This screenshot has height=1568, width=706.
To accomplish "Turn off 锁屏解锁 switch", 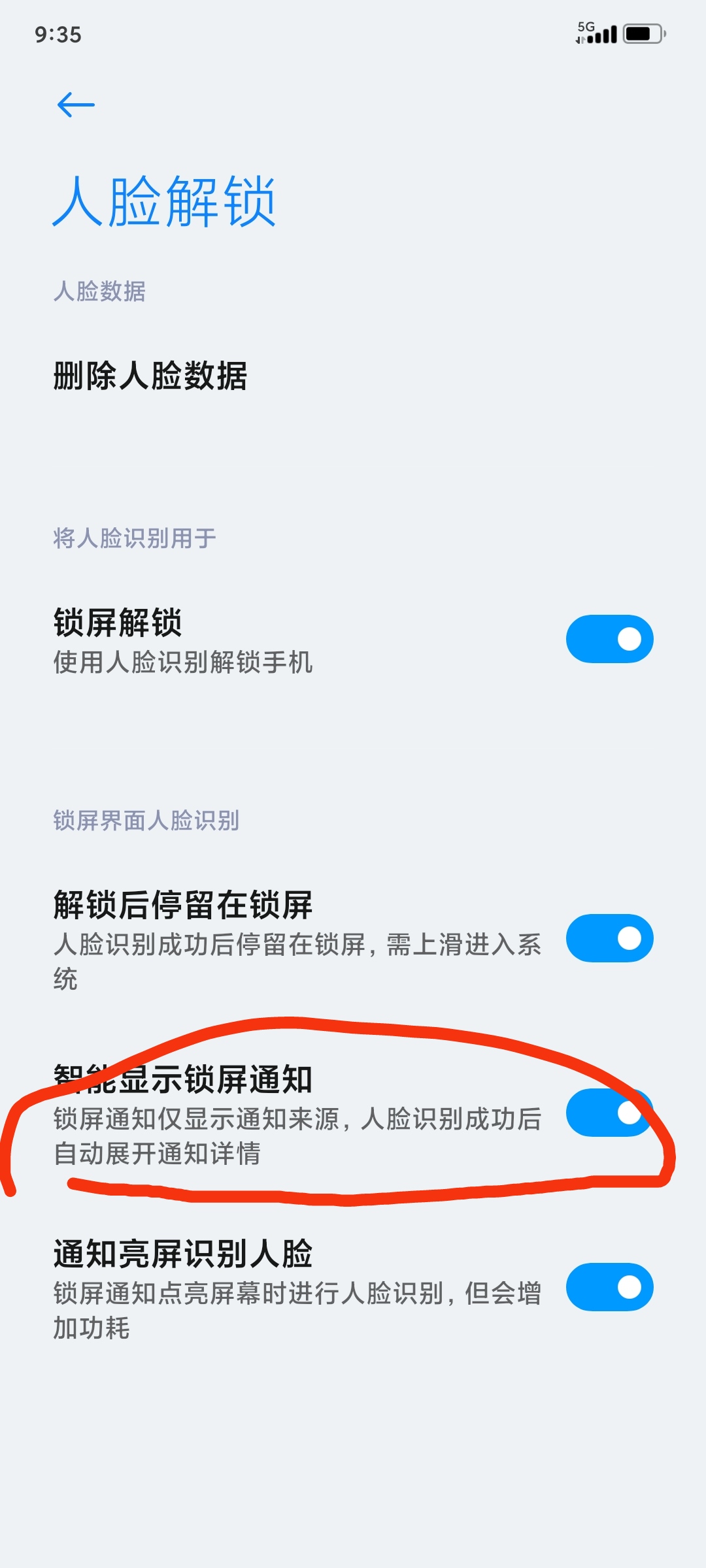I will pos(609,639).
